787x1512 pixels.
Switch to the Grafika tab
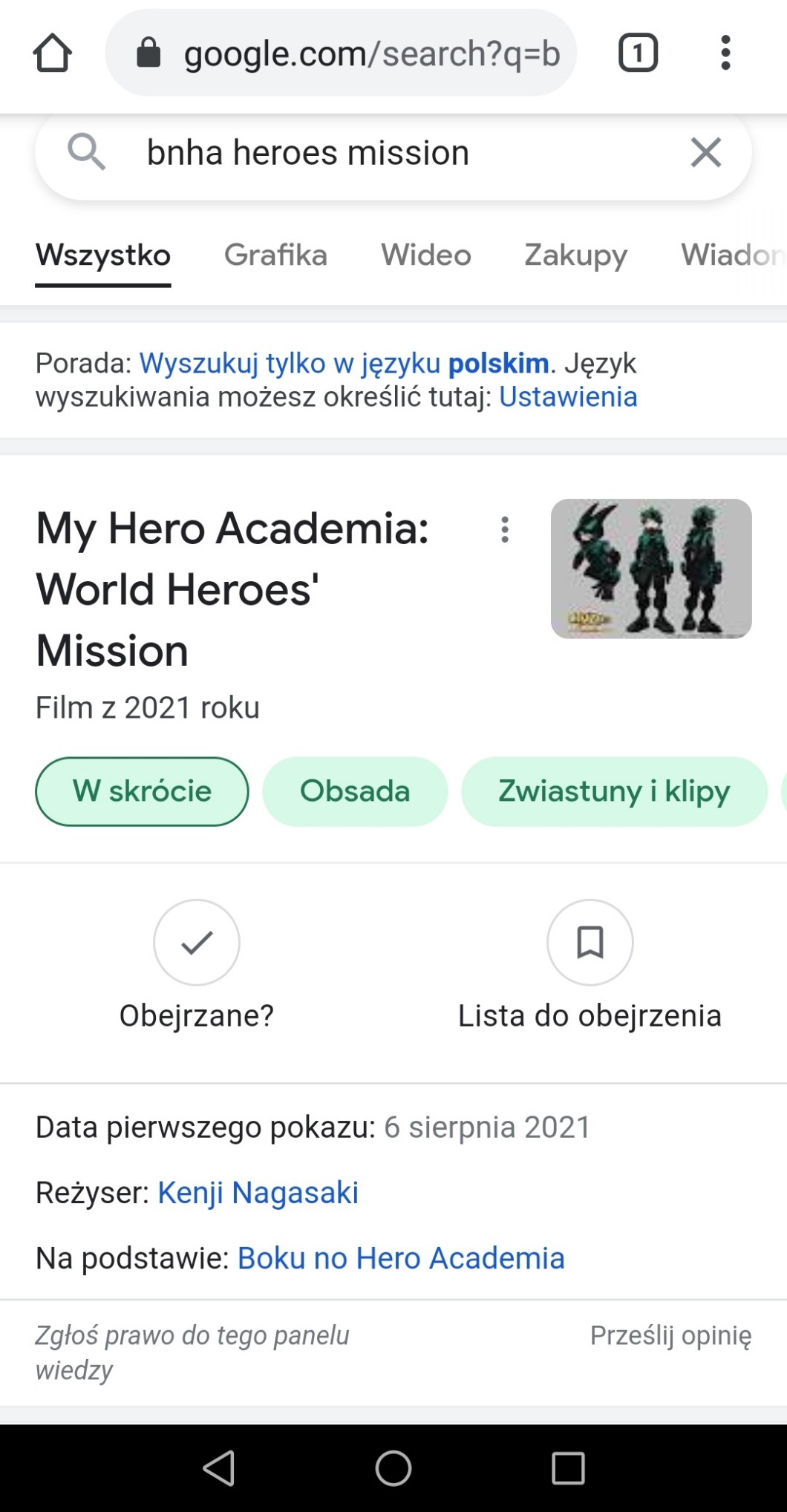point(275,255)
